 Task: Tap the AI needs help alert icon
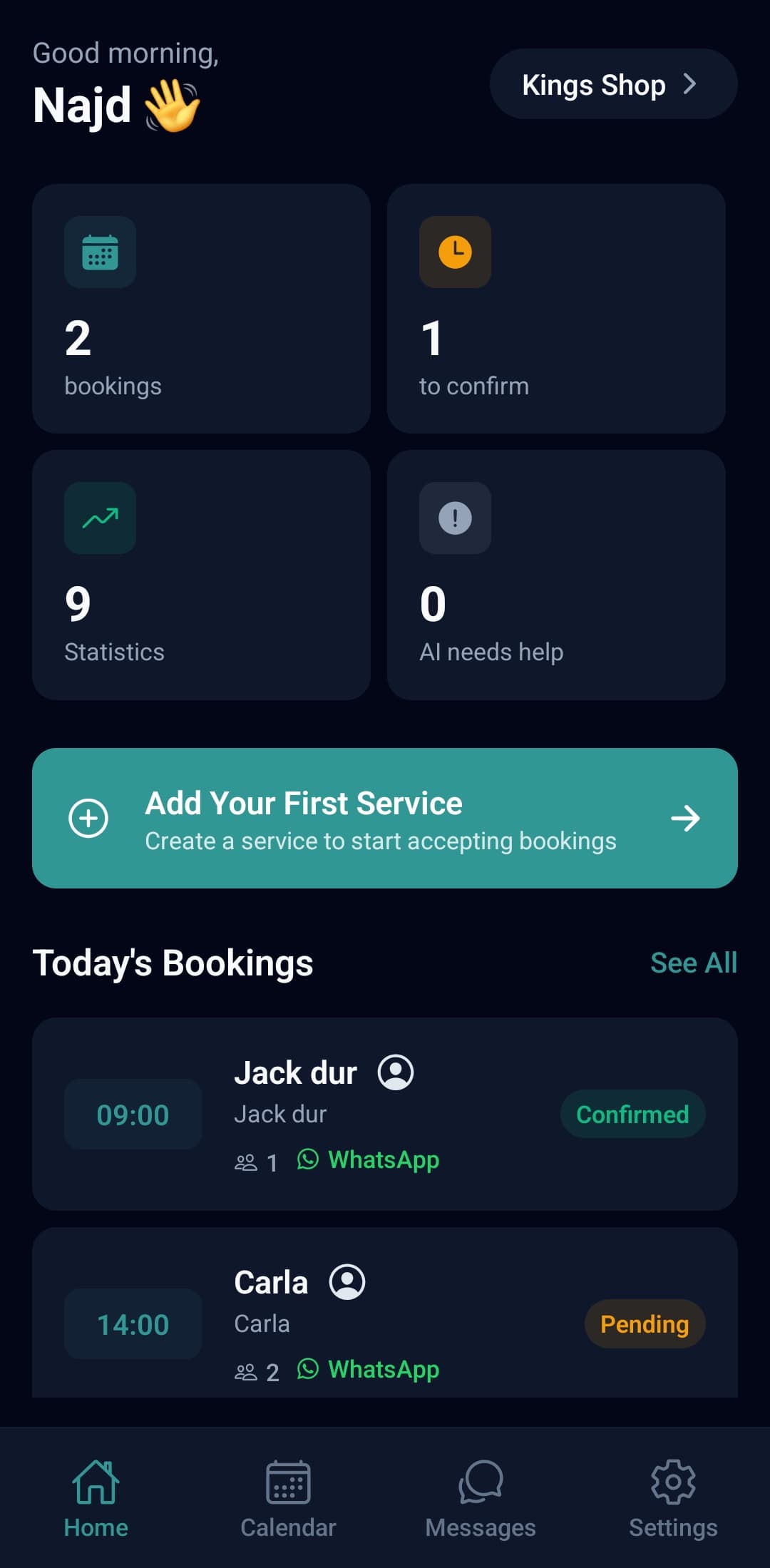point(454,518)
